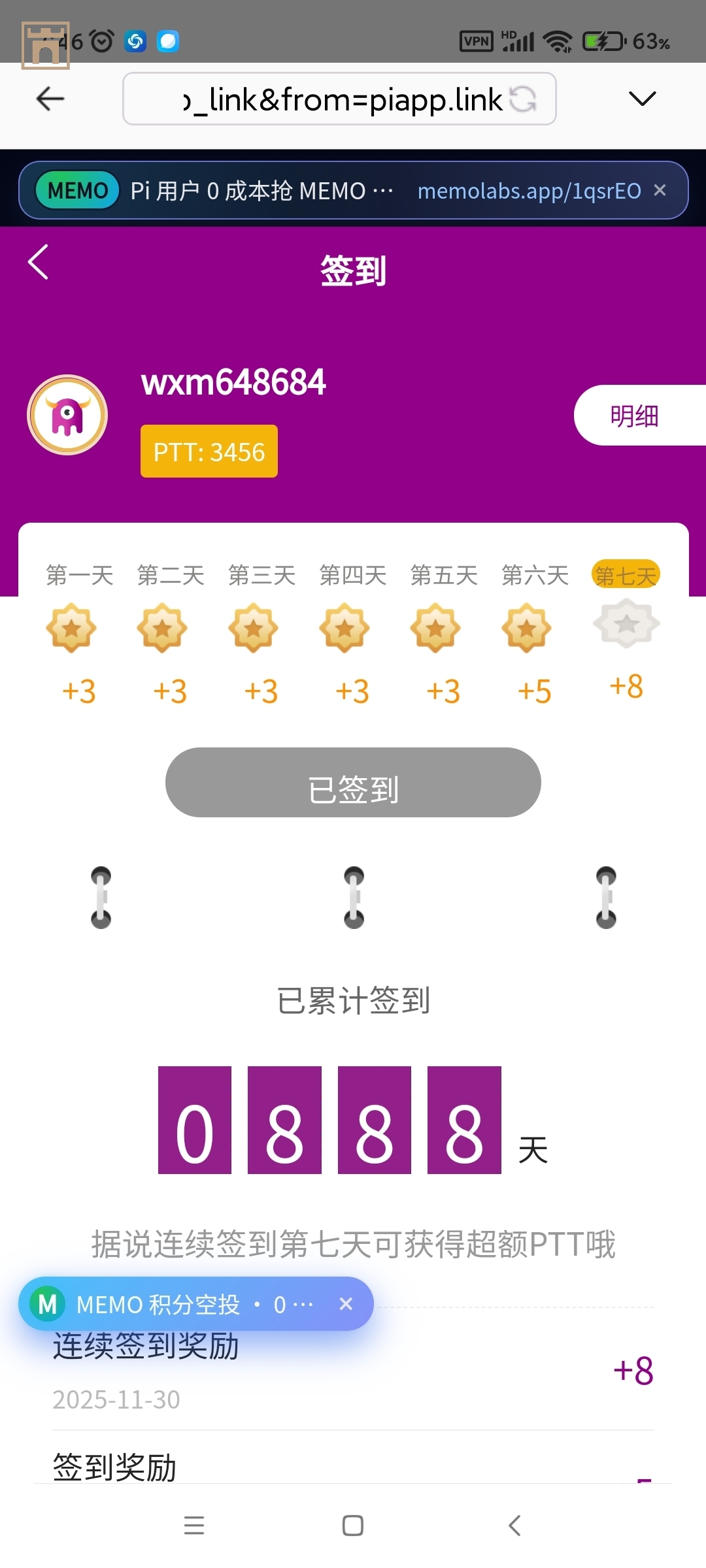Open the Android menu at bottom left
The width and height of the screenshot is (706, 1568).
click(194, 1526)
